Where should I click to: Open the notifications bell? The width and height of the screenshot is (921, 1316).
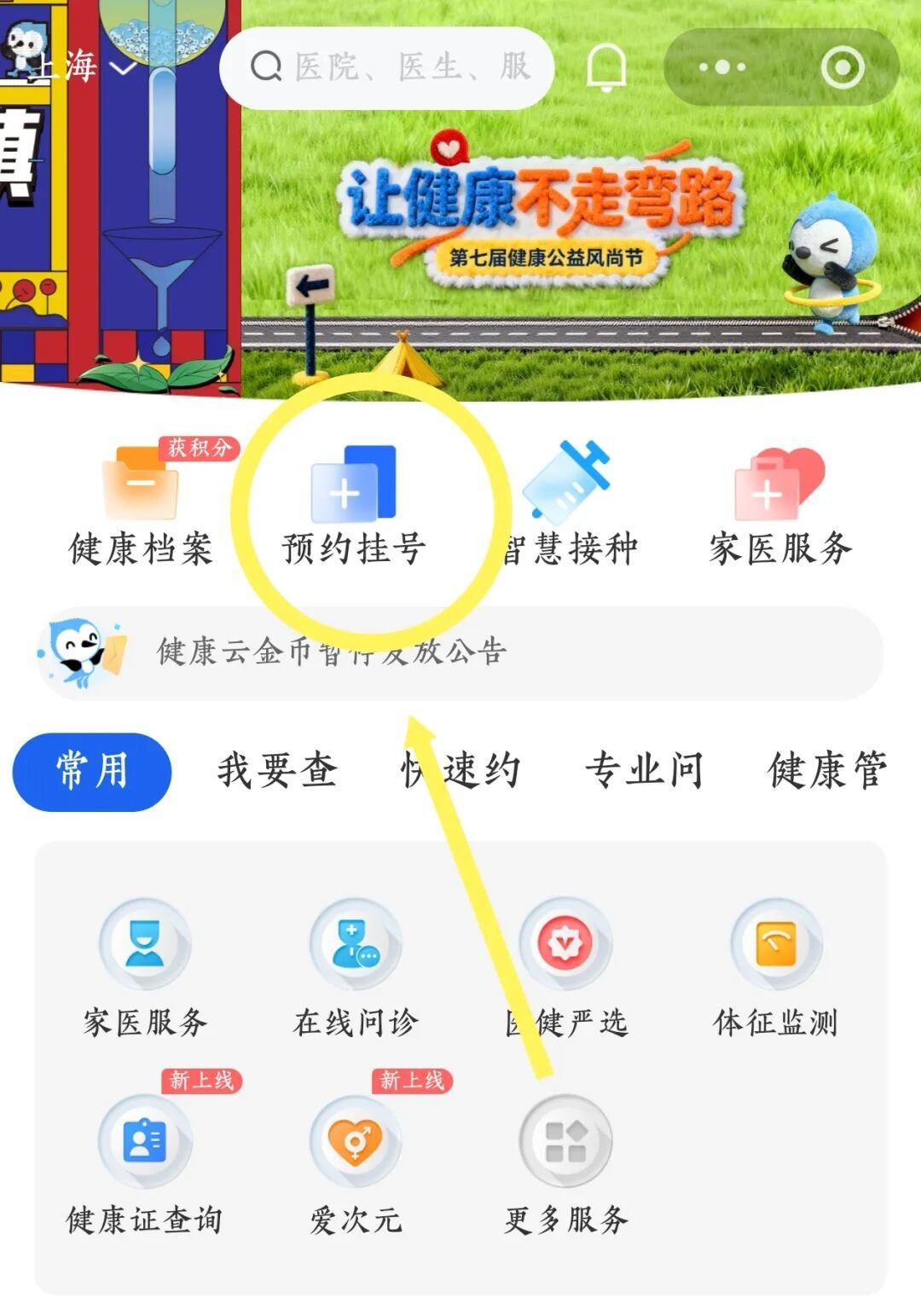click(x=605, y=67)
